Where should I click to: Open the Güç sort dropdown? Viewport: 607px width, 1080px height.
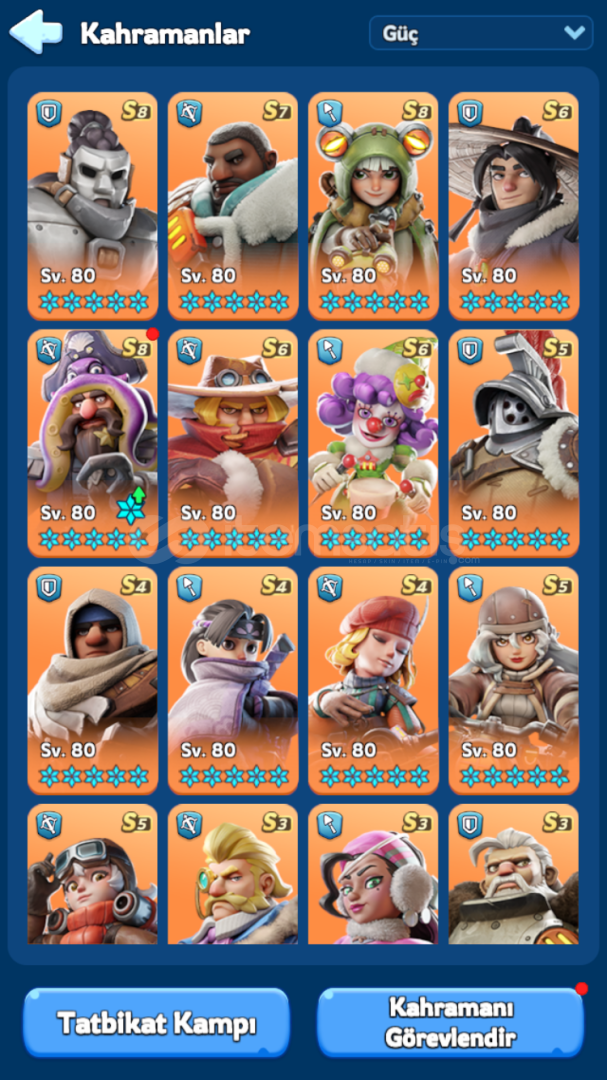tap(481, 33)
